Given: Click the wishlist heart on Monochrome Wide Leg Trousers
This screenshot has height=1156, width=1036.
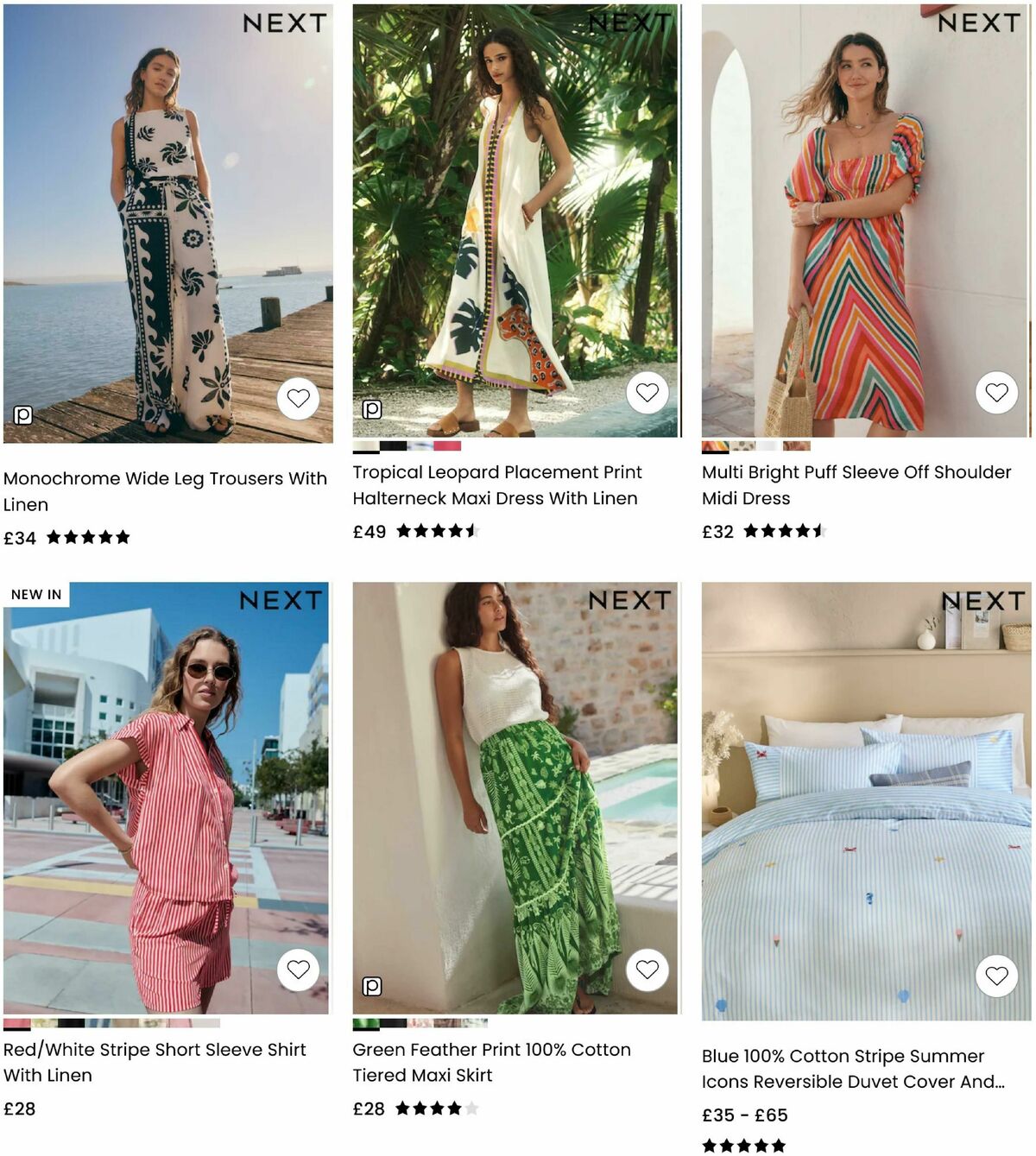Looking at the screenshot, I should [x=298, y=399].
